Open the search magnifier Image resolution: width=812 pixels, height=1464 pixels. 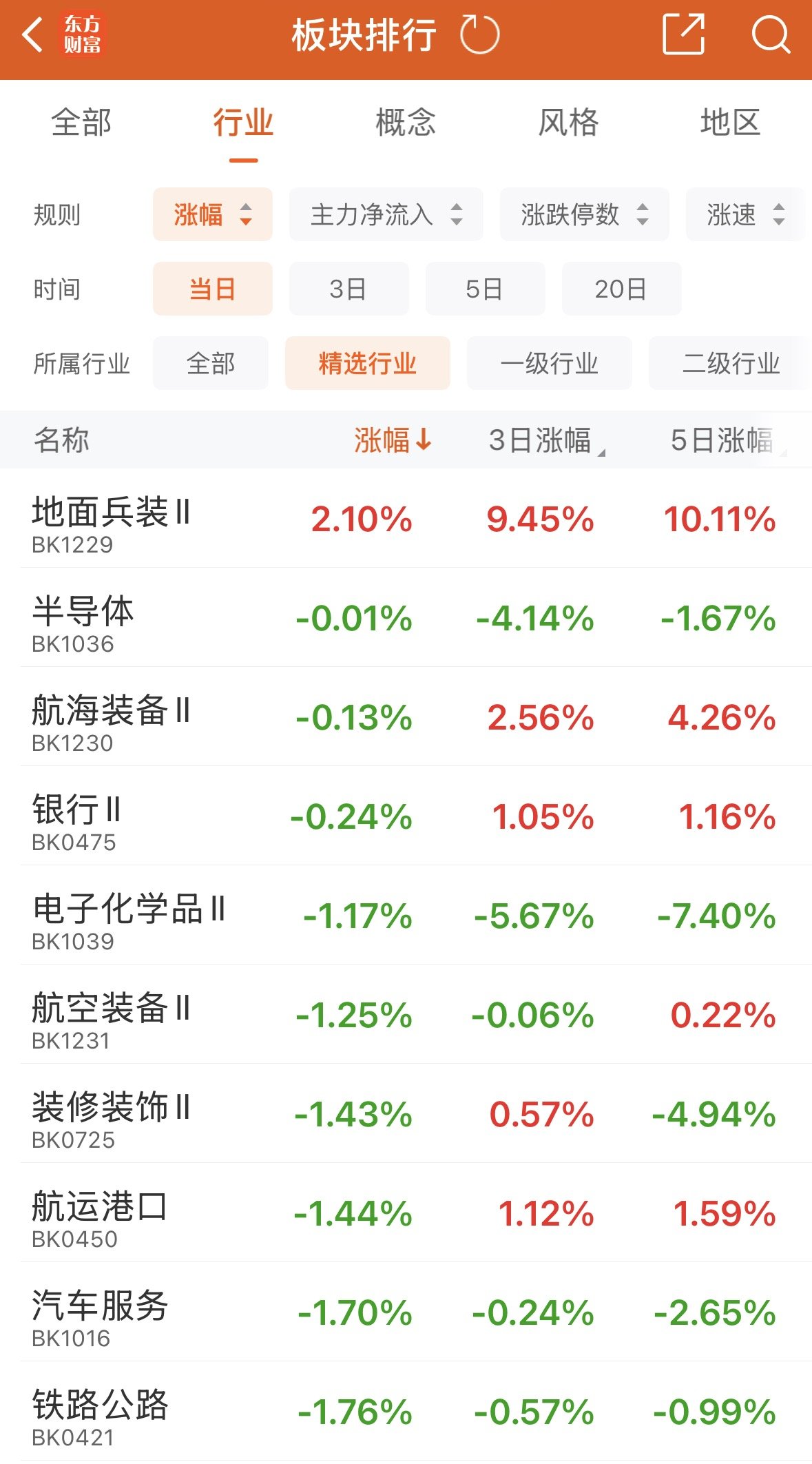(771, 34)
